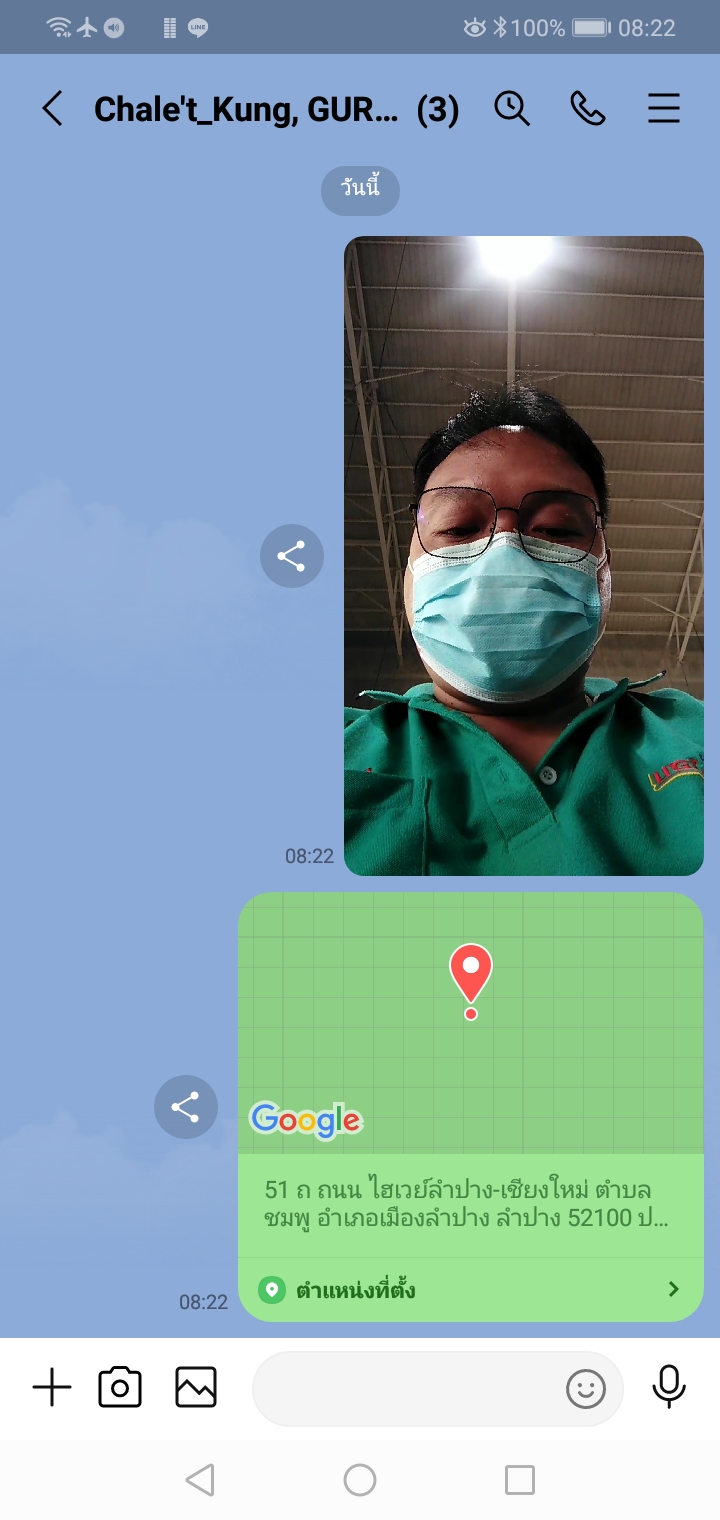
Task: Open the photo gallery picker
Action: click(x=196, y=1388)
